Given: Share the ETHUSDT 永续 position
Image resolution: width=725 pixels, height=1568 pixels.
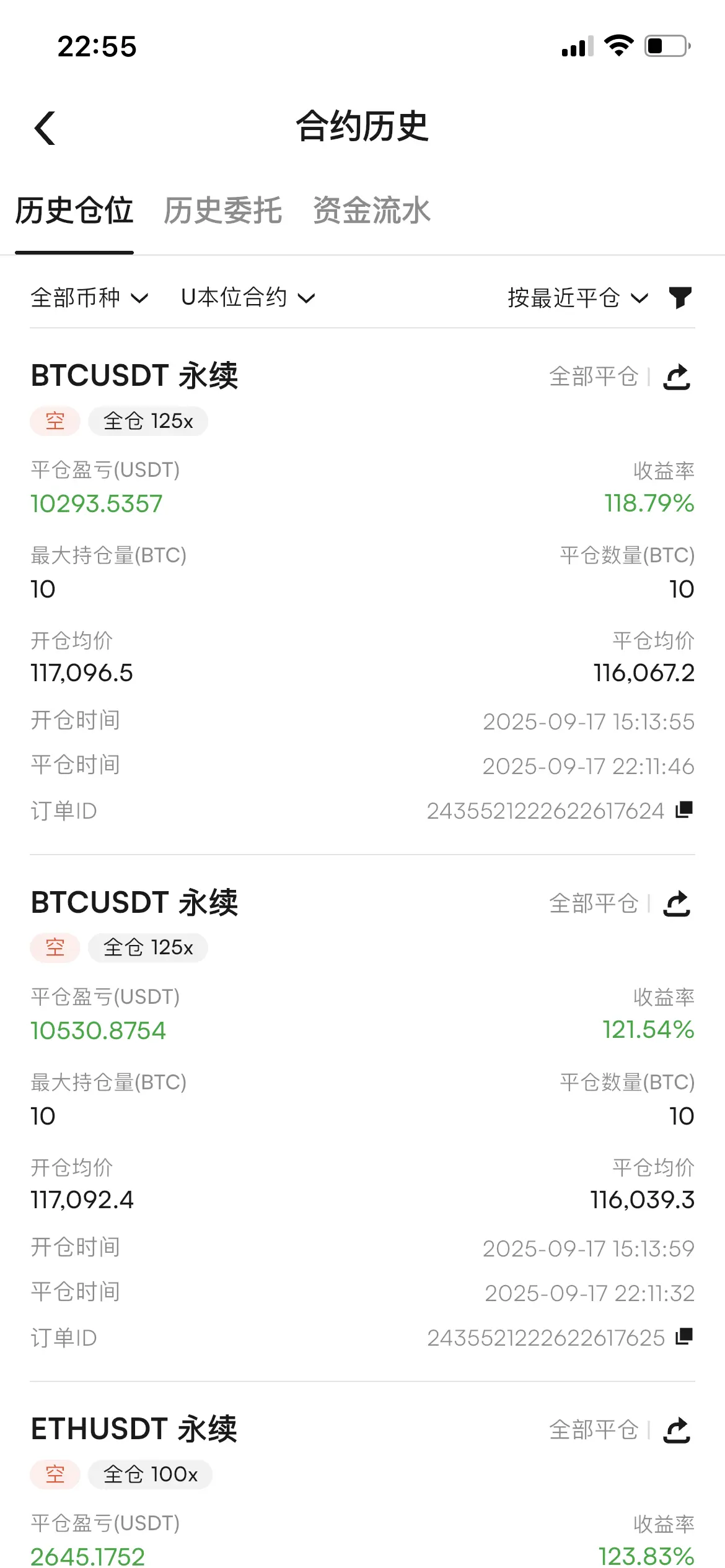Looking at the screenshot, I should click(x=677, y=1431).
